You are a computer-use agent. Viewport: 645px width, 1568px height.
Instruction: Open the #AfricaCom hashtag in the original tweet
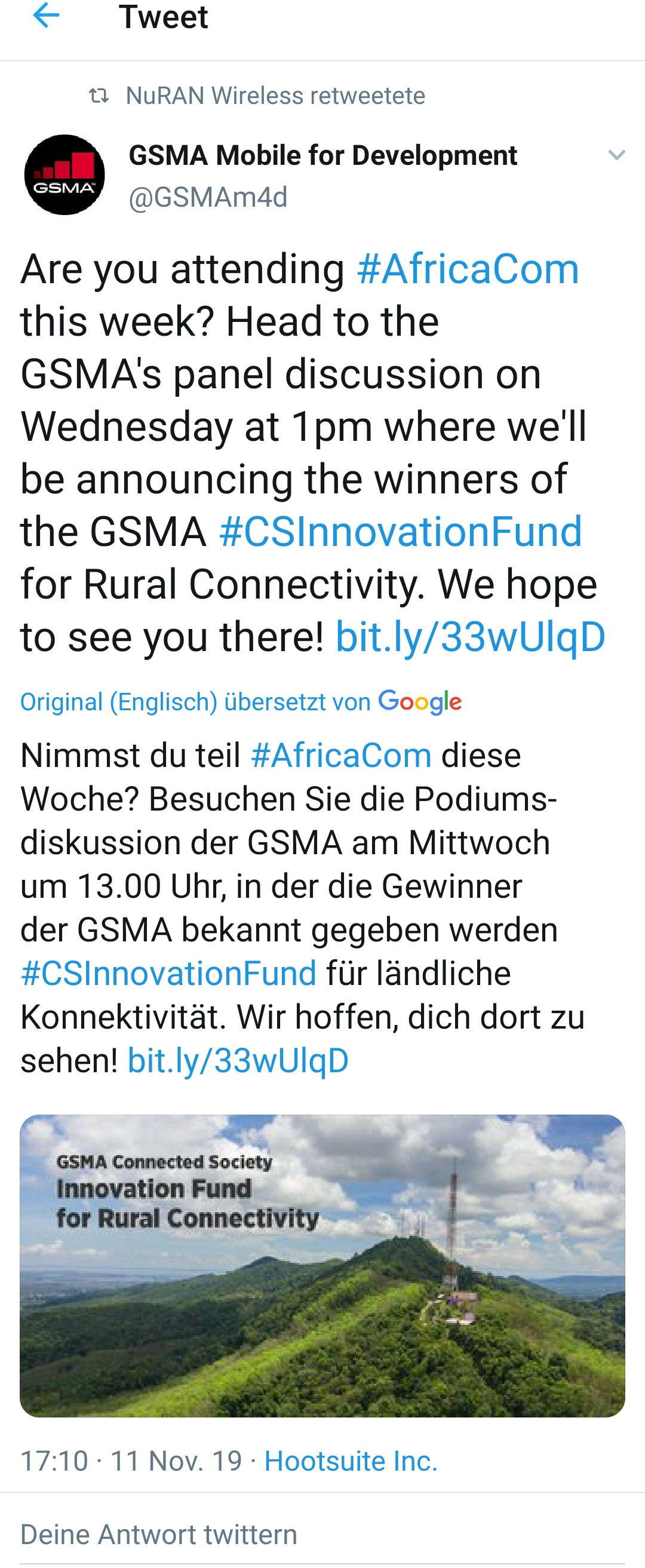[x=467, y=269]
